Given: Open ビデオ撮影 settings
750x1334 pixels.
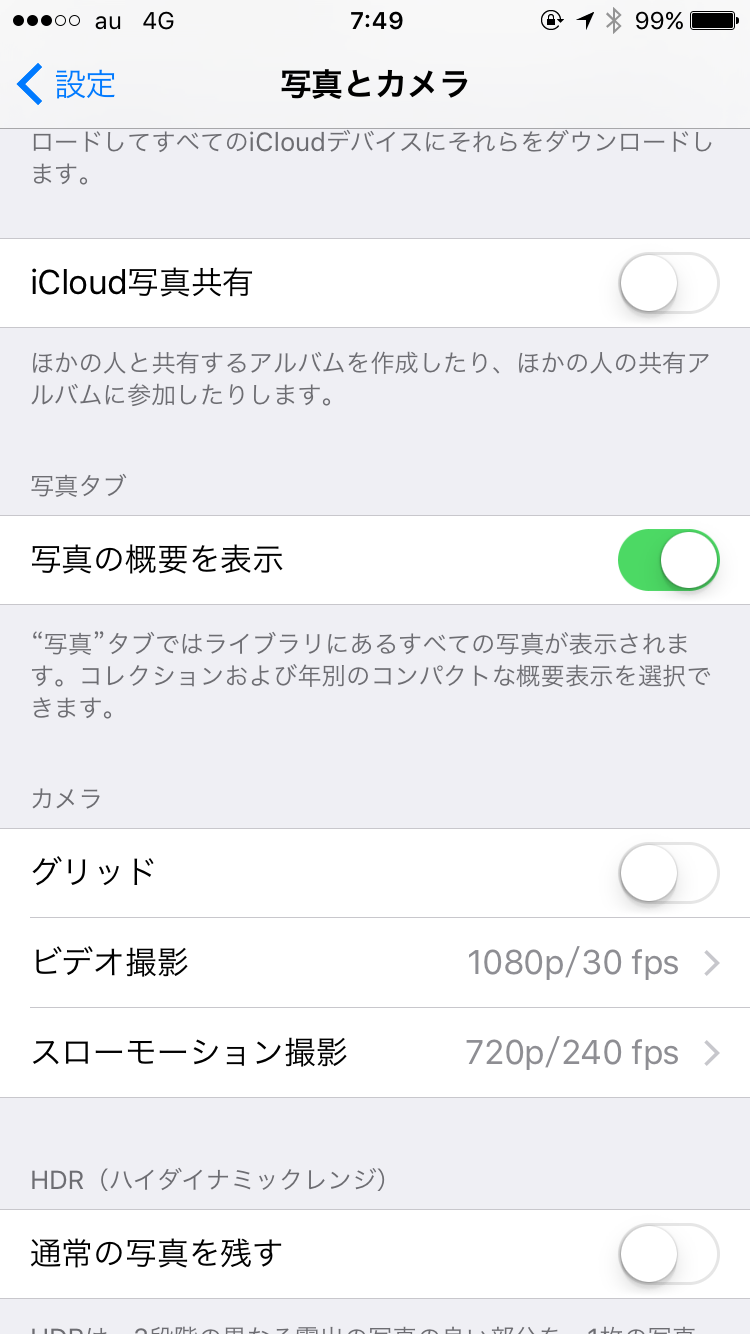Looking at the screenshot, I should 375,963.
